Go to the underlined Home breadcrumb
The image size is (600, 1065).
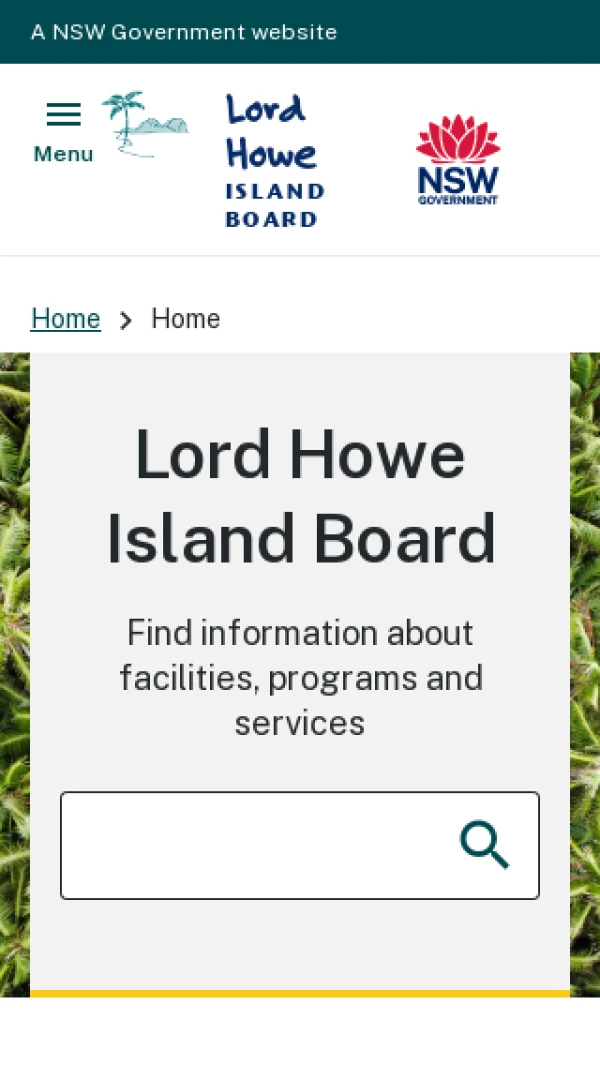[66, 319]
